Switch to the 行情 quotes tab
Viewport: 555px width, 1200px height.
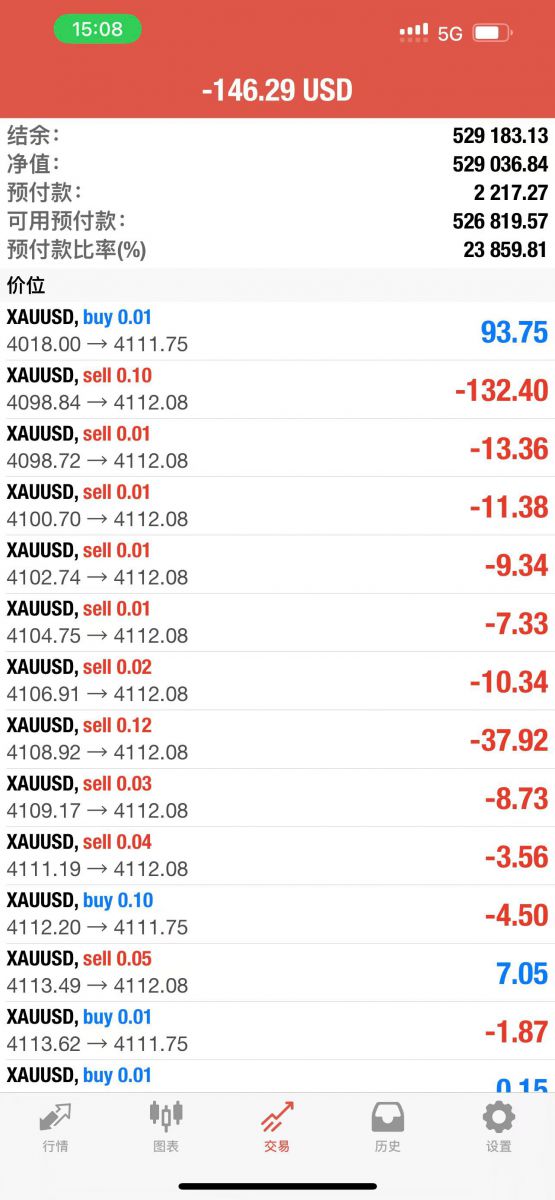pos(55,1127)
